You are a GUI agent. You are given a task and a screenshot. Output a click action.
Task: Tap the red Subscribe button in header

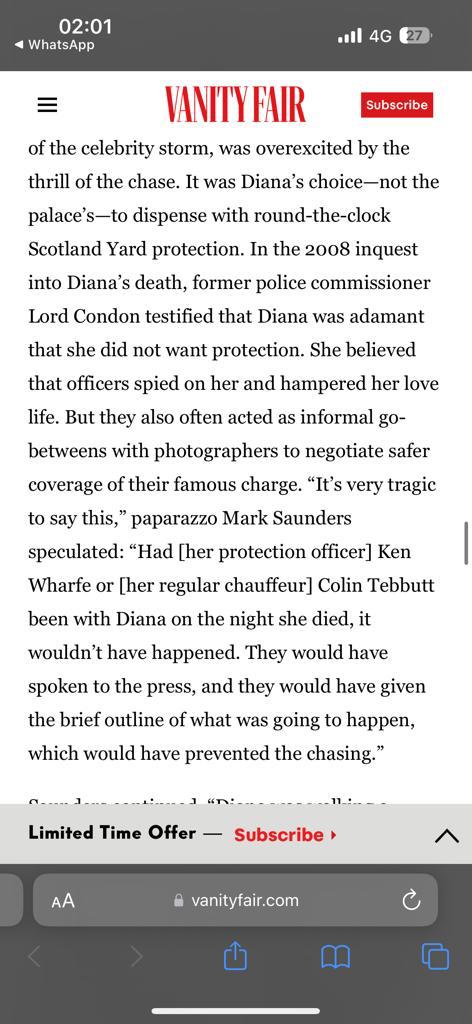397,105
